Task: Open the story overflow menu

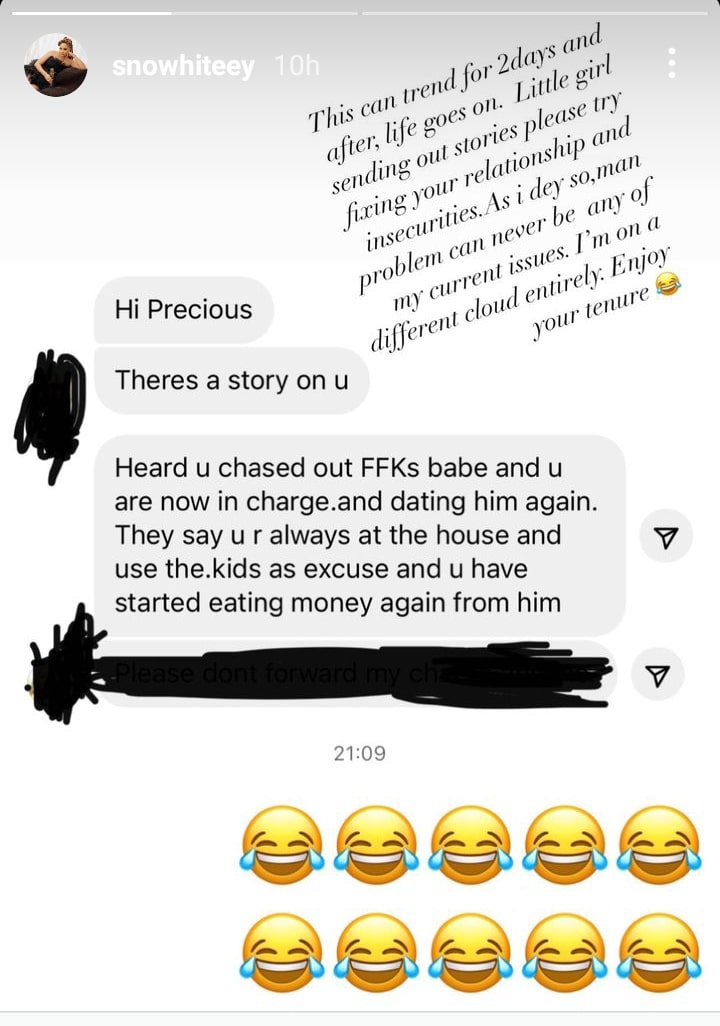Action: [672, 64]
